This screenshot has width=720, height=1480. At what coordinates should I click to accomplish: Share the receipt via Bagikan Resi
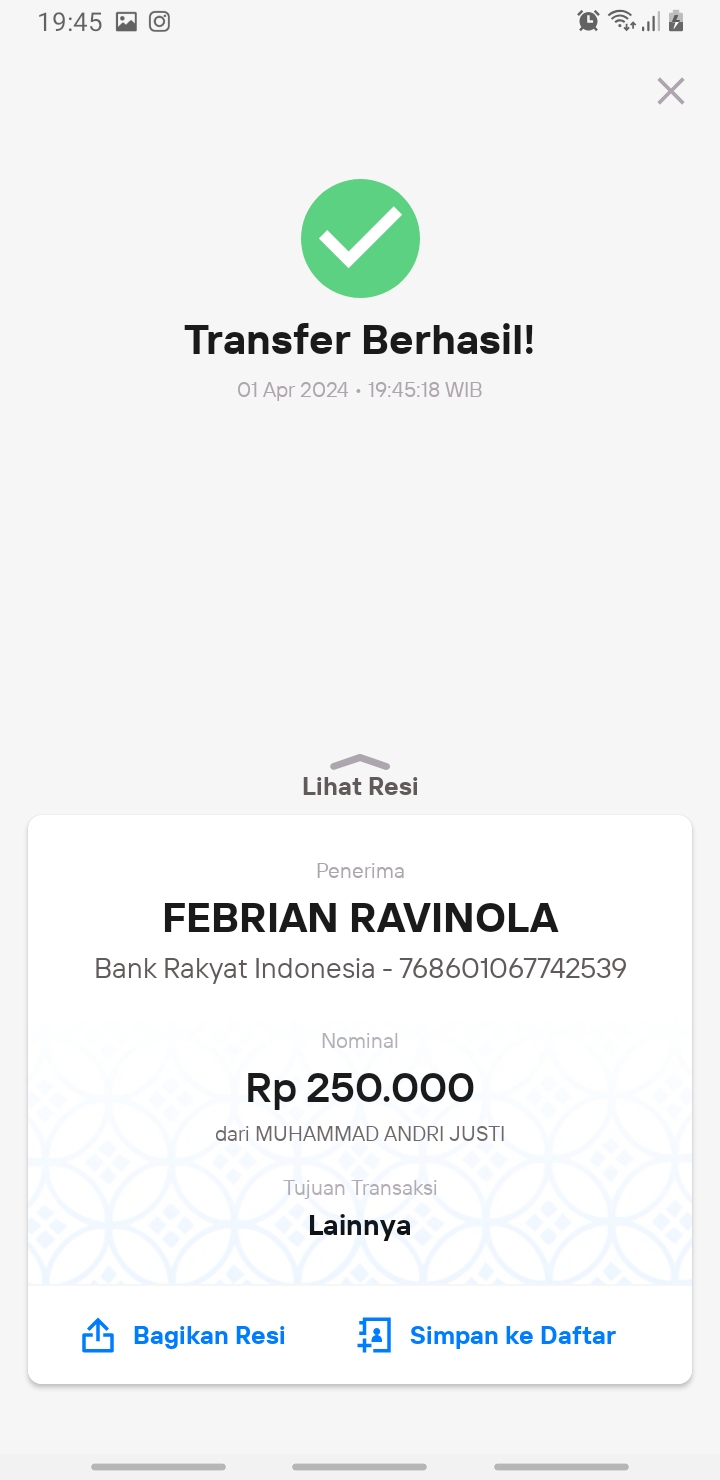point(183,1336)
